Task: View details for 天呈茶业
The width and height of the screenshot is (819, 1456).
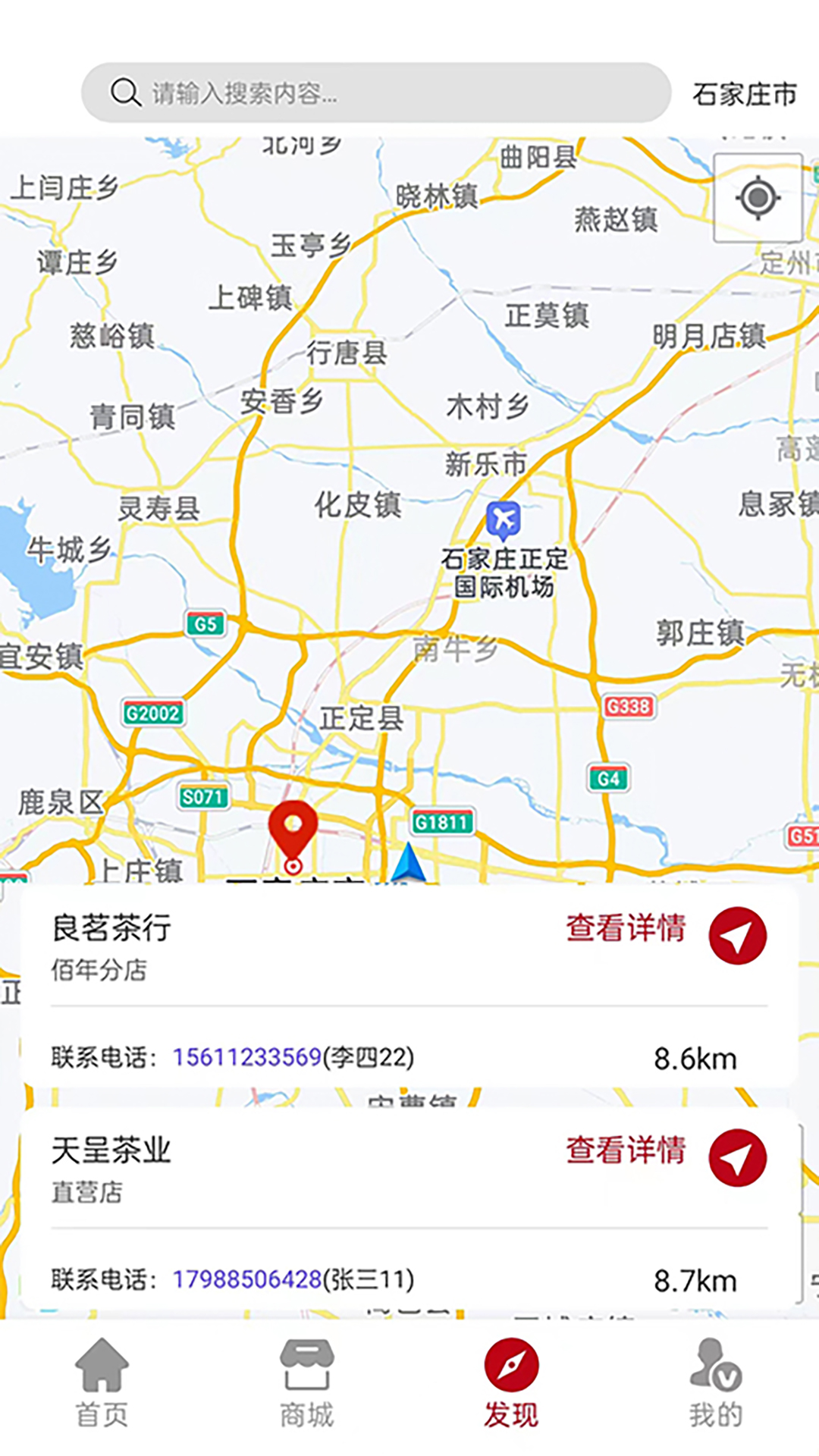Action: pyautogui.click(x=626, y=1150)
